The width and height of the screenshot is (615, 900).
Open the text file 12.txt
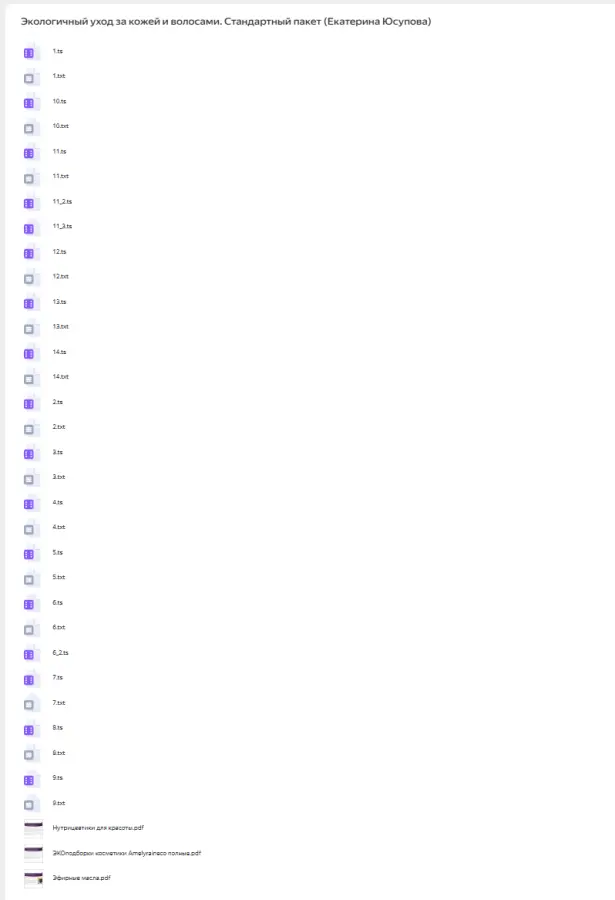pyautogui.click(x=60, y=276)
